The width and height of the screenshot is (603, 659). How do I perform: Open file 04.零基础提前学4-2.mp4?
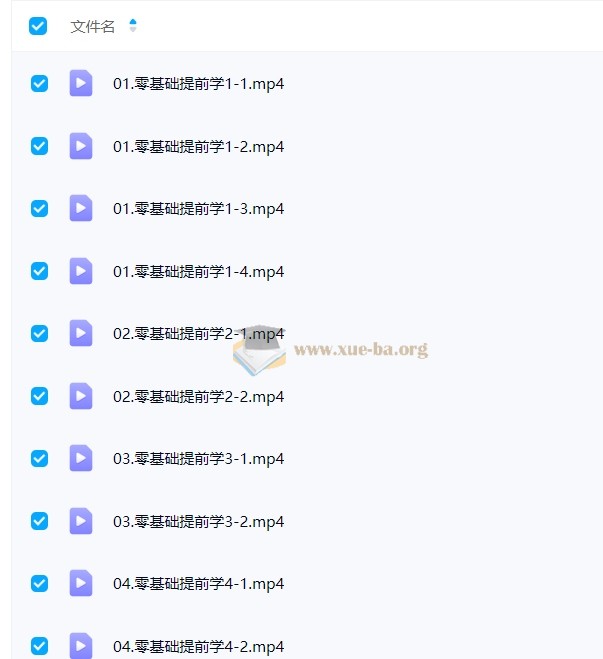(x=198, y=646)
